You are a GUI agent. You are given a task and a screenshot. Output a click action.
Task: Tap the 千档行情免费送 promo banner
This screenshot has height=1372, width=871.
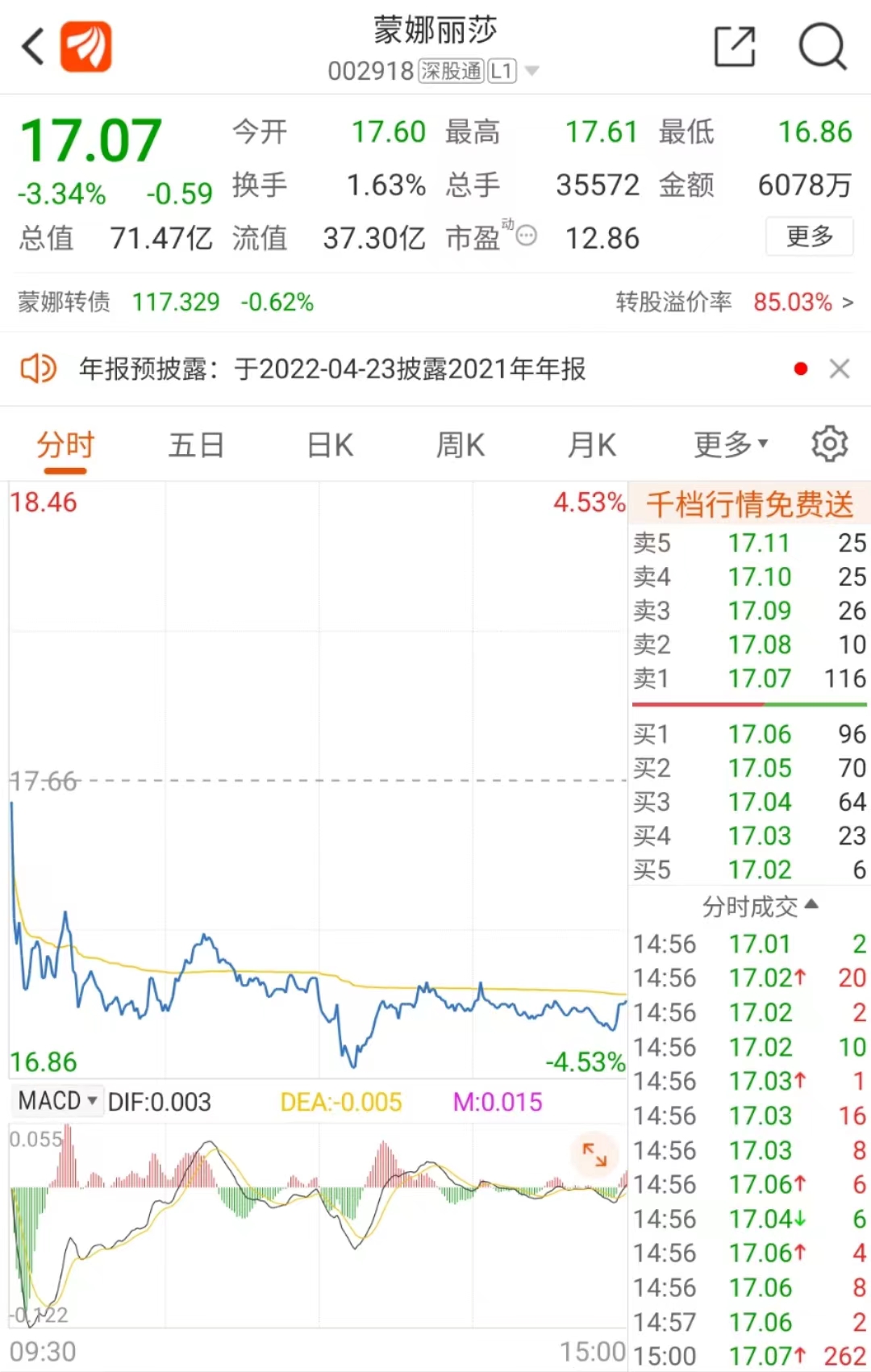(x=749, y=505)
